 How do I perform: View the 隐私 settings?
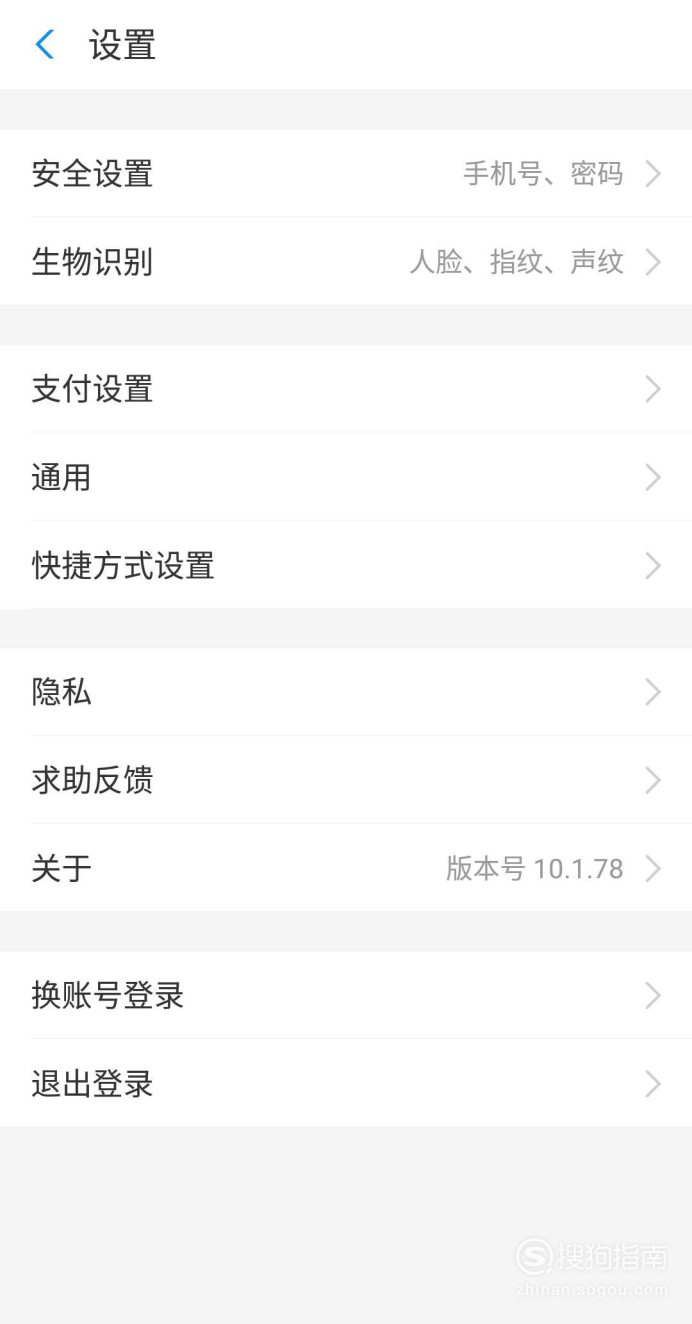point(346,692)
